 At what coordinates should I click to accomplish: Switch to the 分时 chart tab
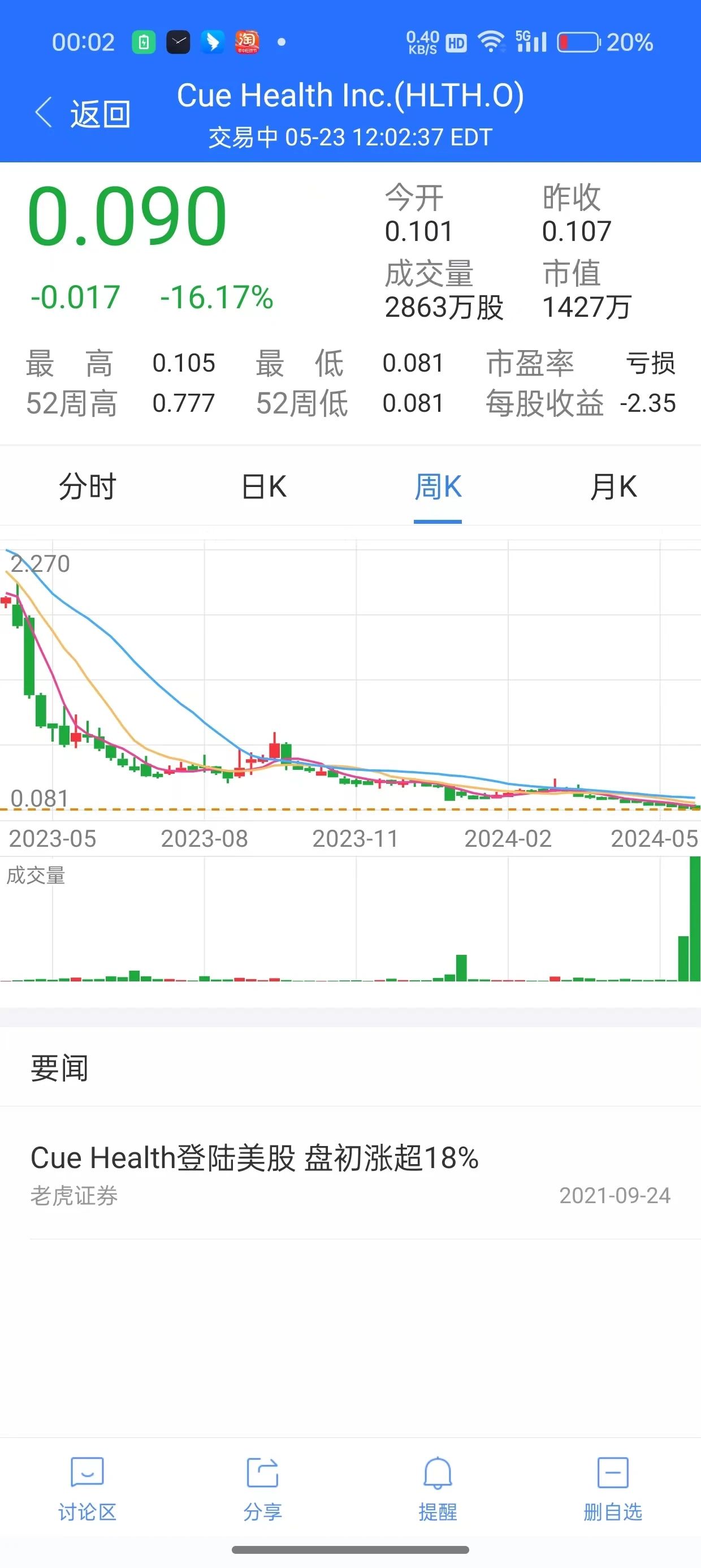click(88, 487)
